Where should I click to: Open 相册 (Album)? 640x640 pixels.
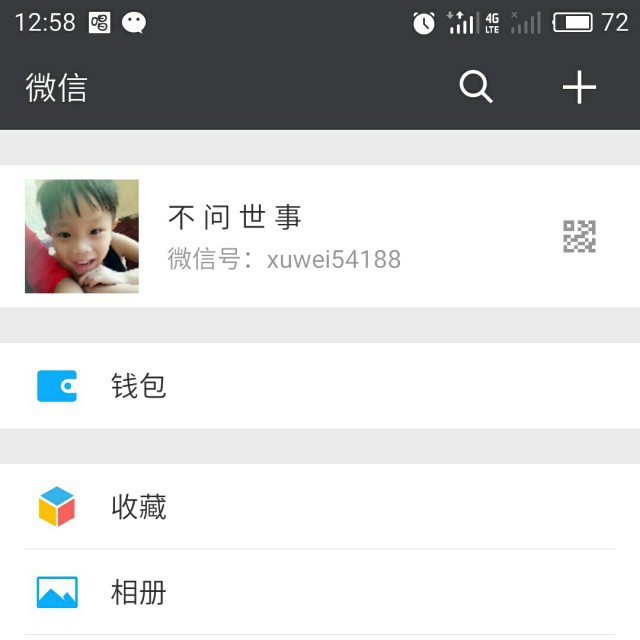[138, 593]
